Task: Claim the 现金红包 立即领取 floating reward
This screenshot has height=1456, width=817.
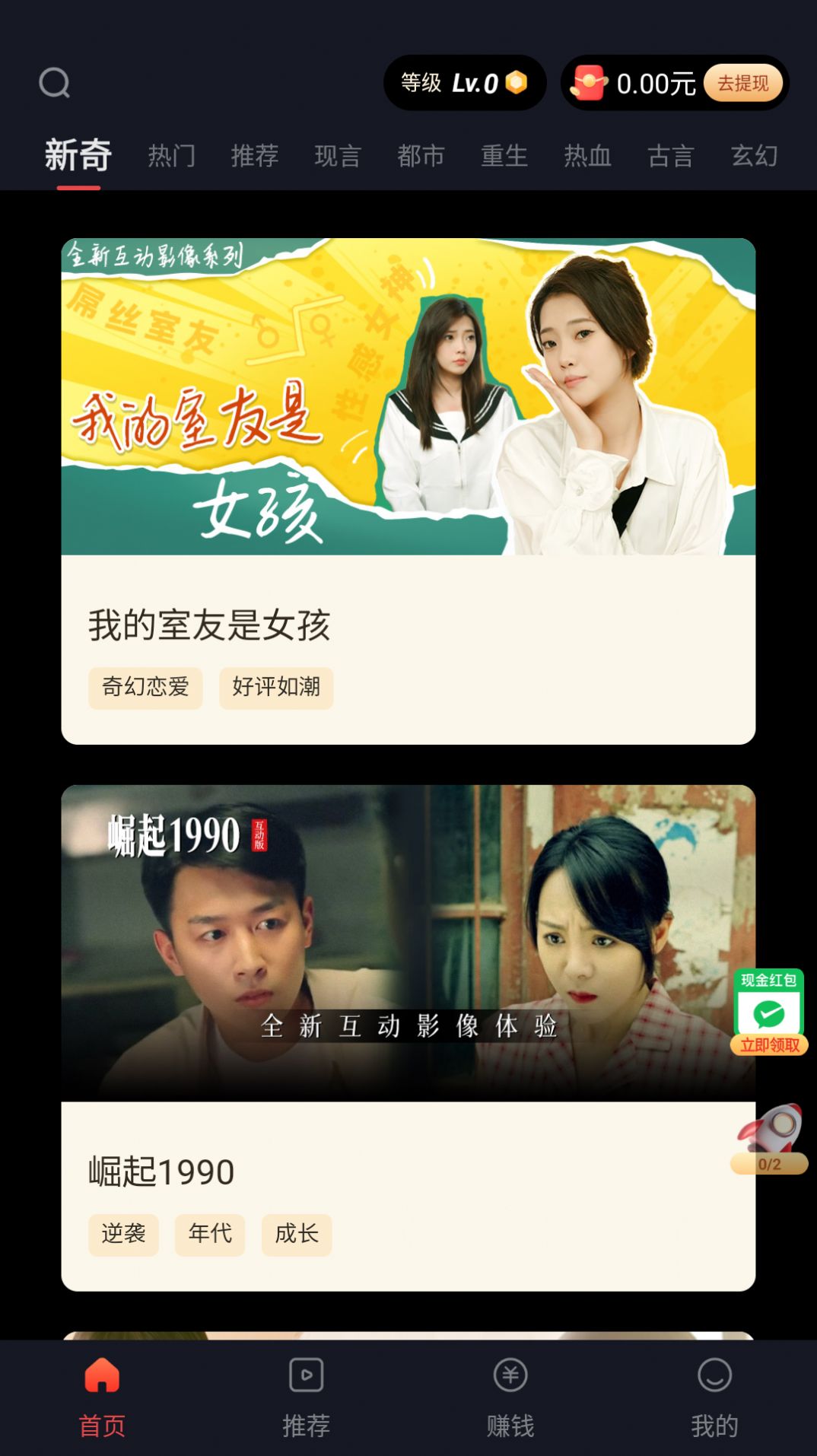Action: pyautogui.click(x=768, y=1012)
